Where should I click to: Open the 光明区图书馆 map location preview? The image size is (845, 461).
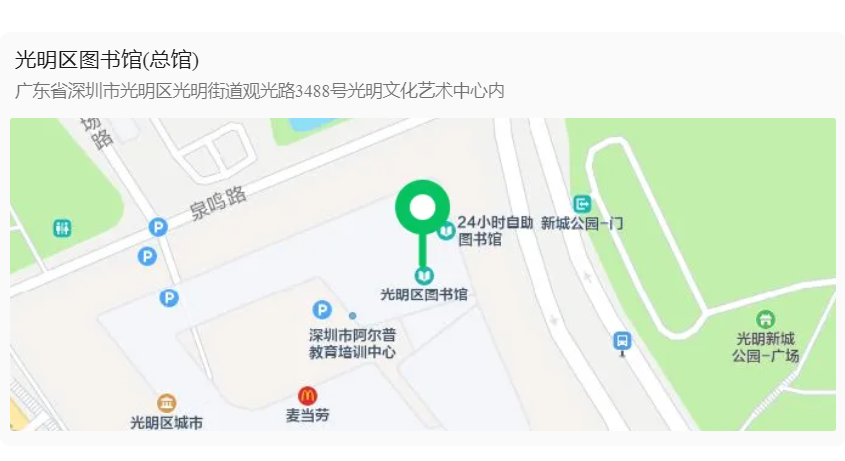422,274
